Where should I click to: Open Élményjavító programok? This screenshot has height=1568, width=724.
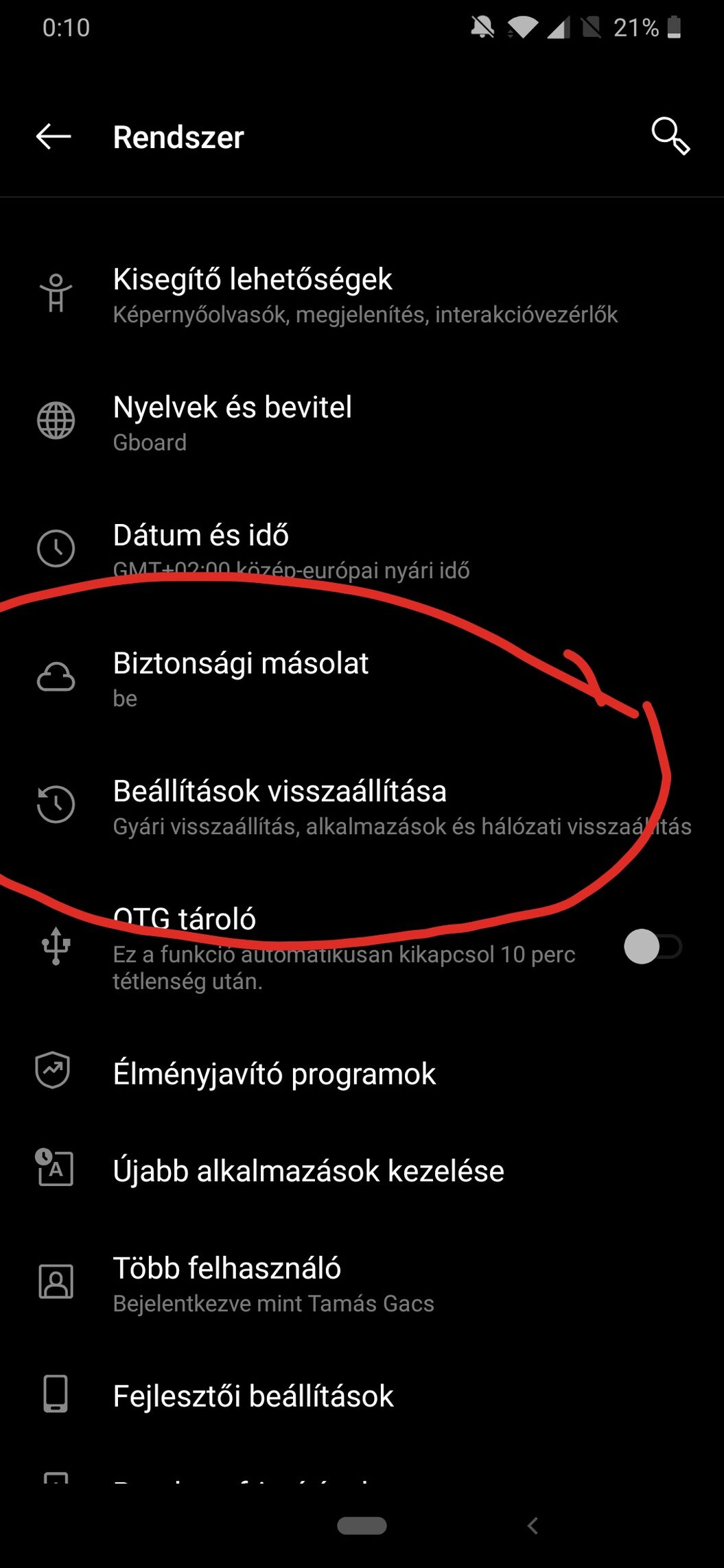362,1073
